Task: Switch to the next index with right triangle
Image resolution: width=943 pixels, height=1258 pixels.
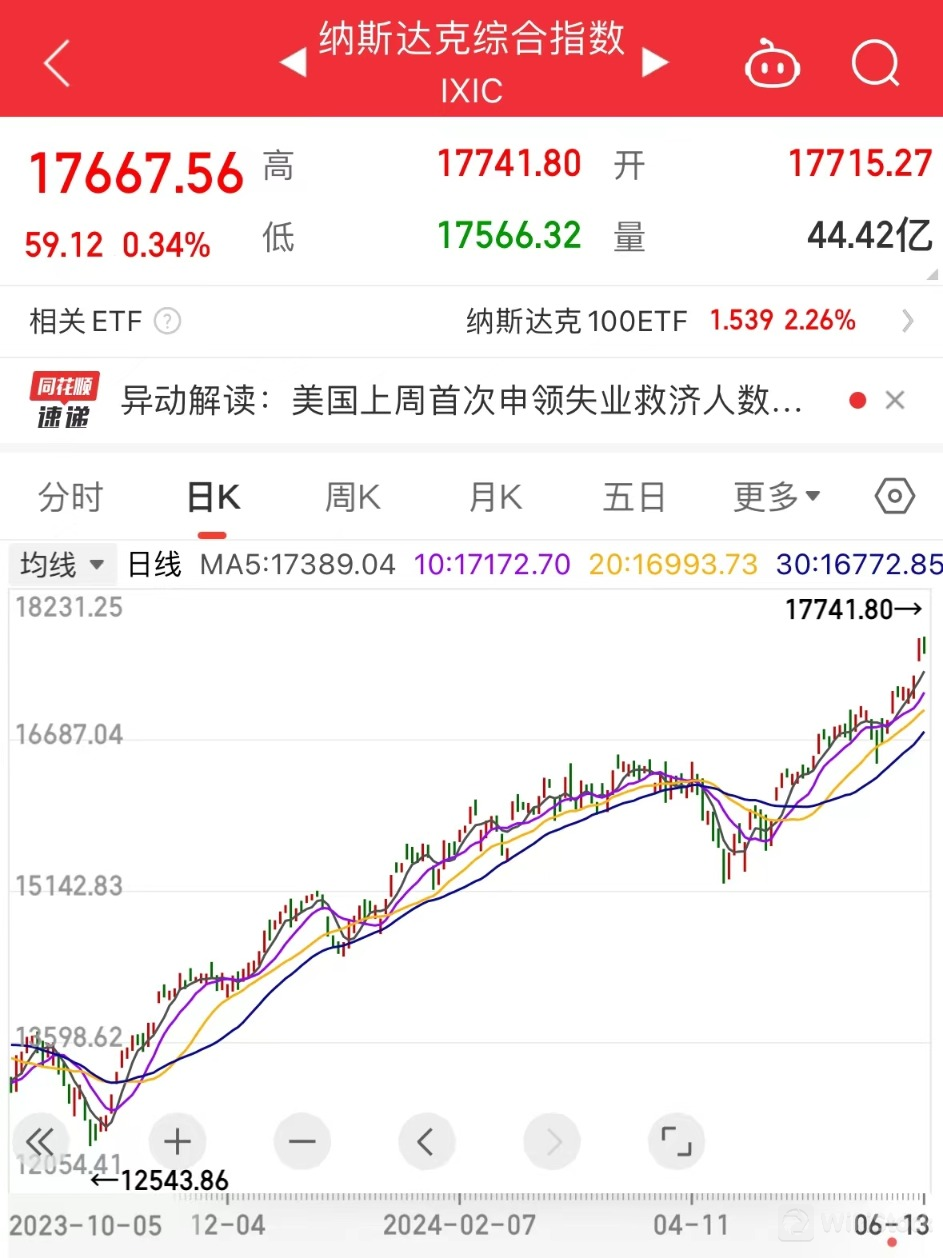Action: click(x=654, y=64)
